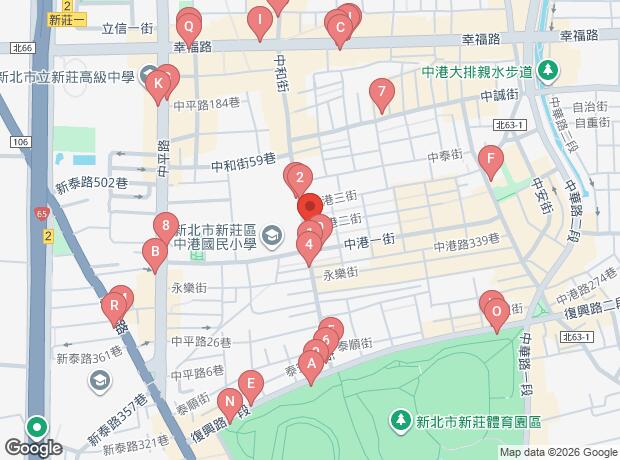Tap the map pin labeled I
Image resolution: width=620 pixels, height=460 pixels.
tap(260, 20)
